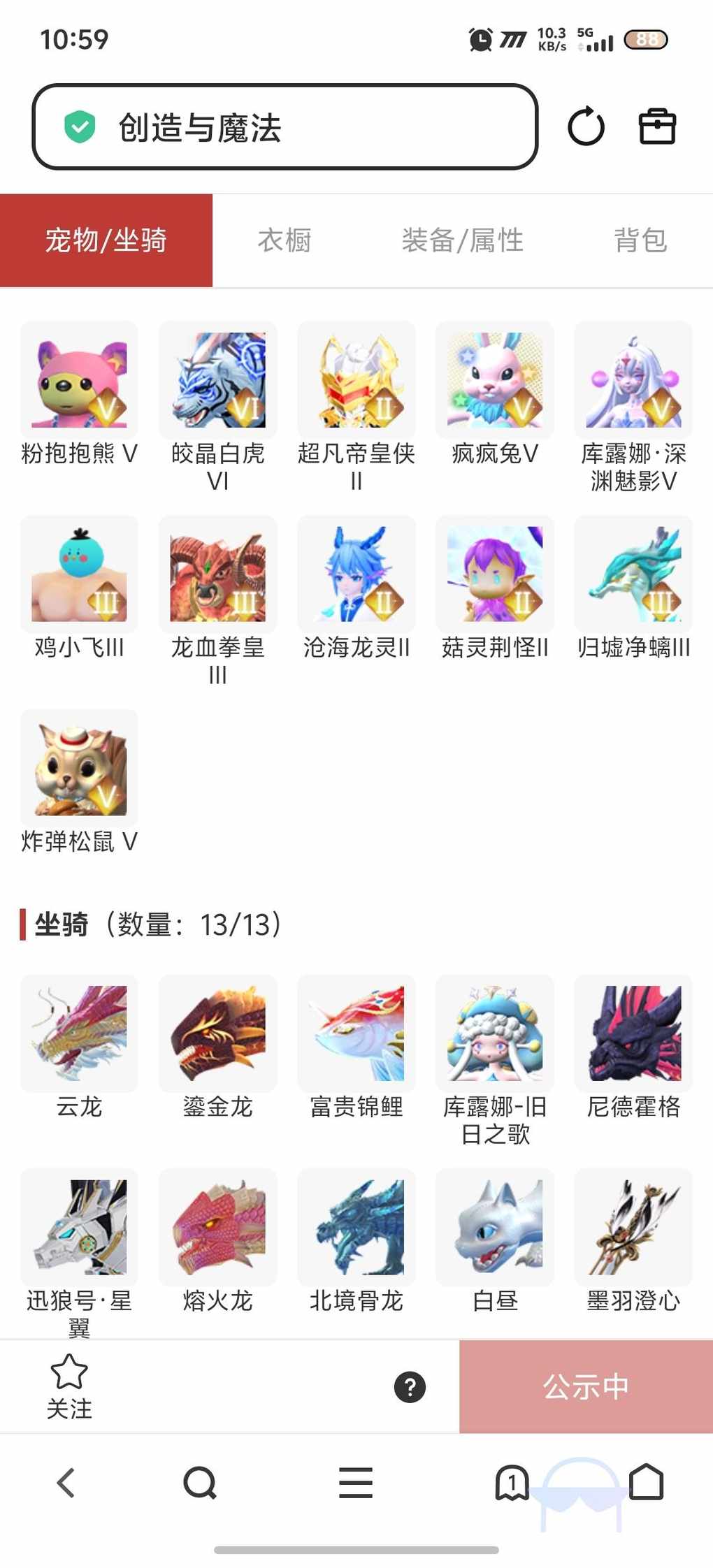The image size is (713, 1568).
Task: Tap the 尼德霍格 mount tile
Action: (x=633, y=1033)
